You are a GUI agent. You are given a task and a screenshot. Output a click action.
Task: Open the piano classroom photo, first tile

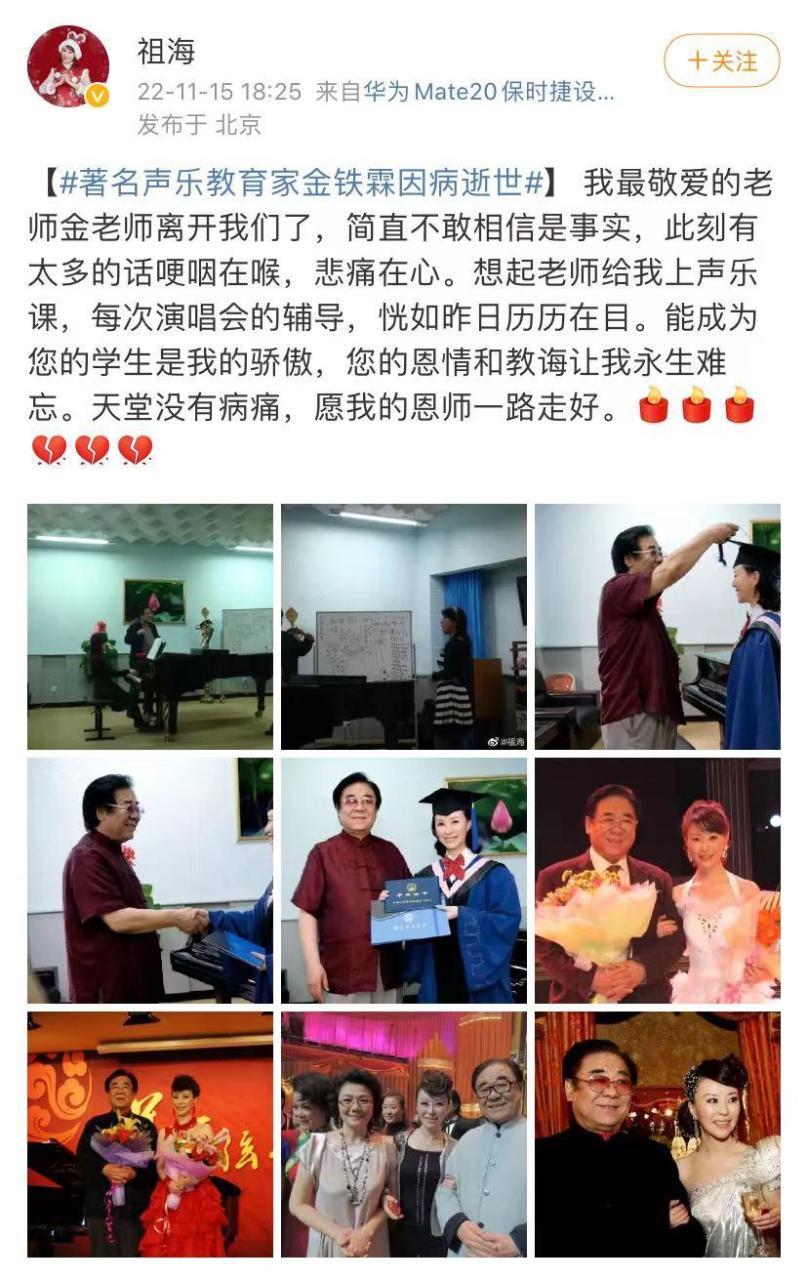click(150, 627)
